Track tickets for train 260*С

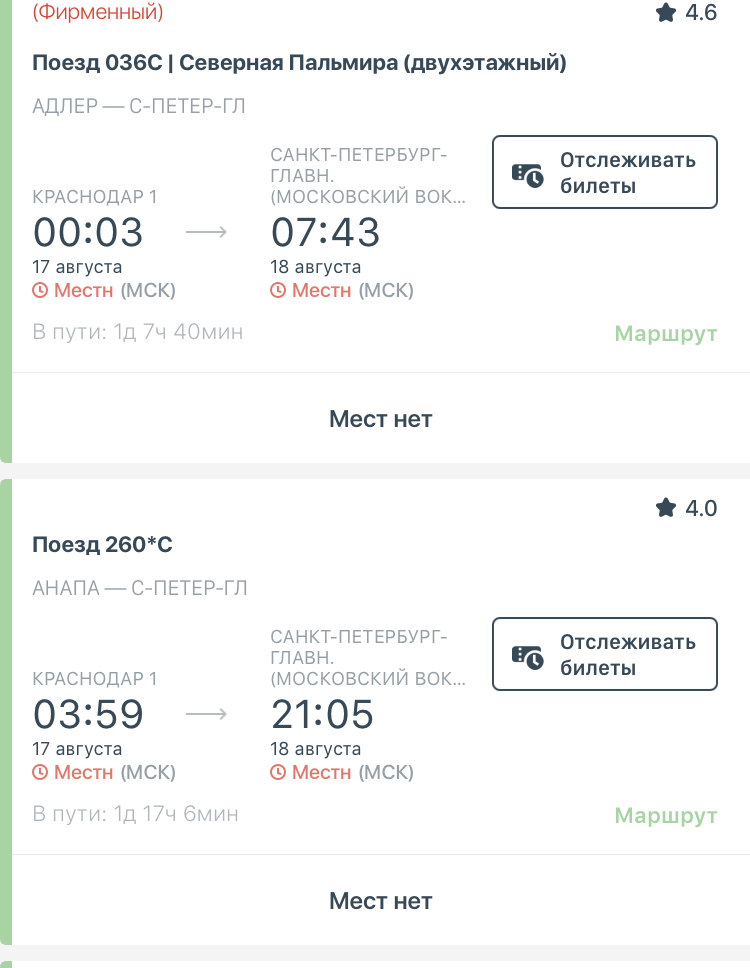coord(604,654)
